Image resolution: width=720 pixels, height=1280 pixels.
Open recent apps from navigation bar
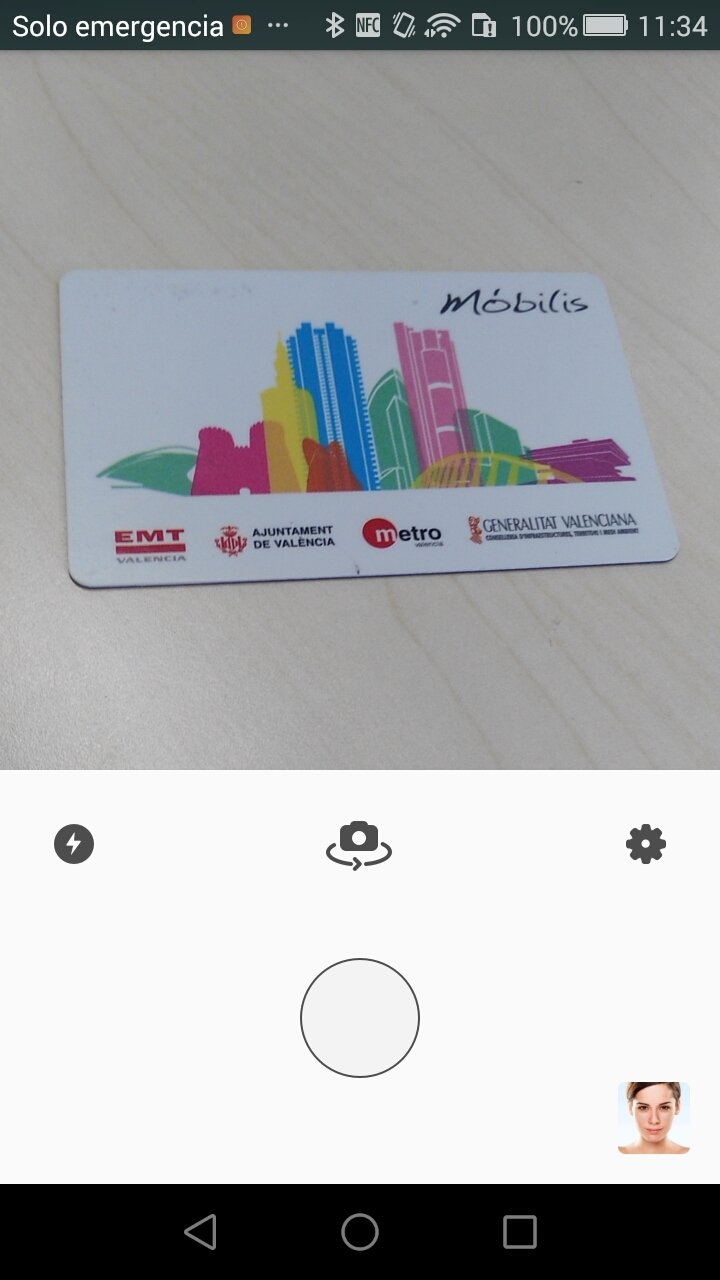(520, 1232)
